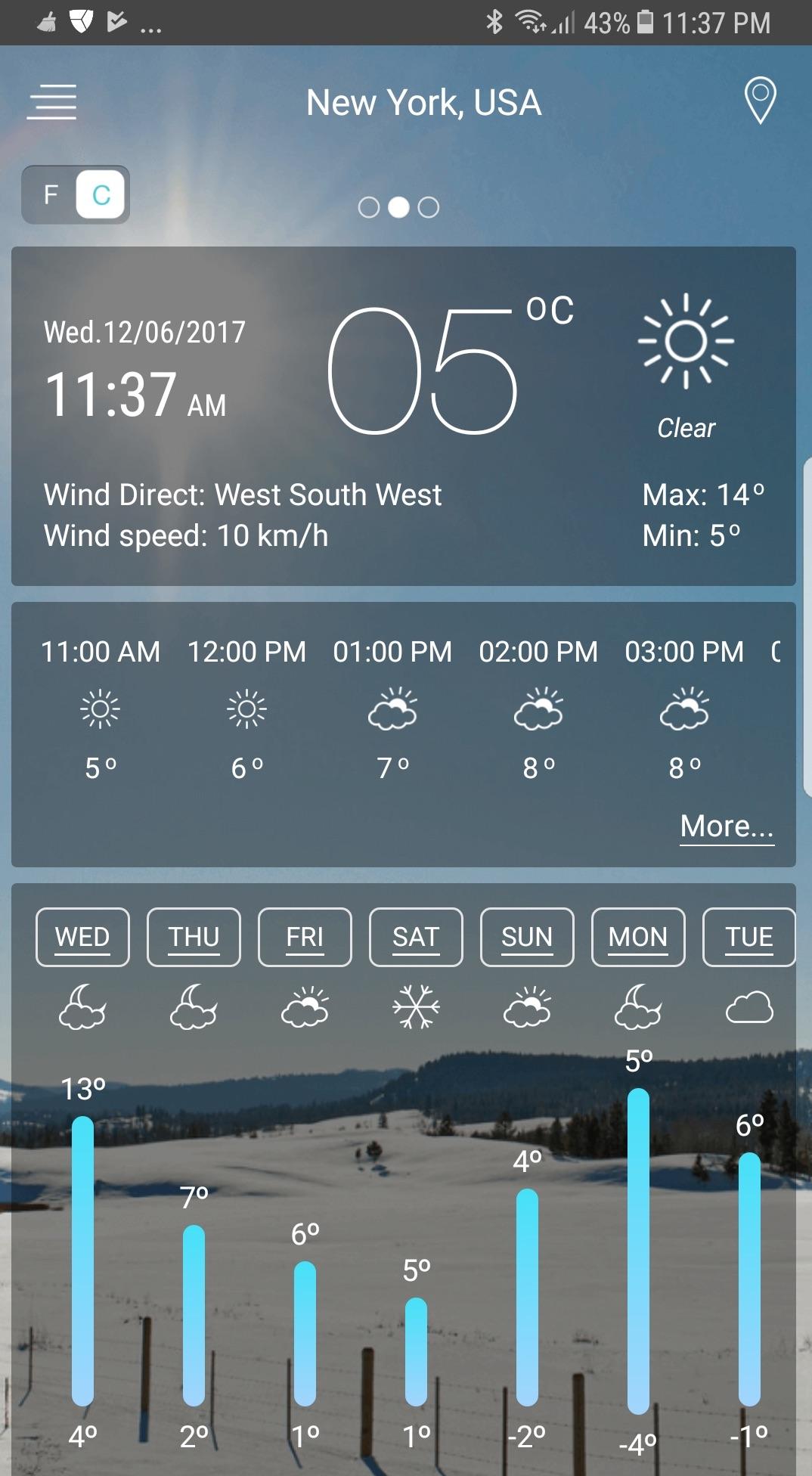Switch temperature unit to Fahrenheit
Screen dimensions: 812x1476
(51, 195)
